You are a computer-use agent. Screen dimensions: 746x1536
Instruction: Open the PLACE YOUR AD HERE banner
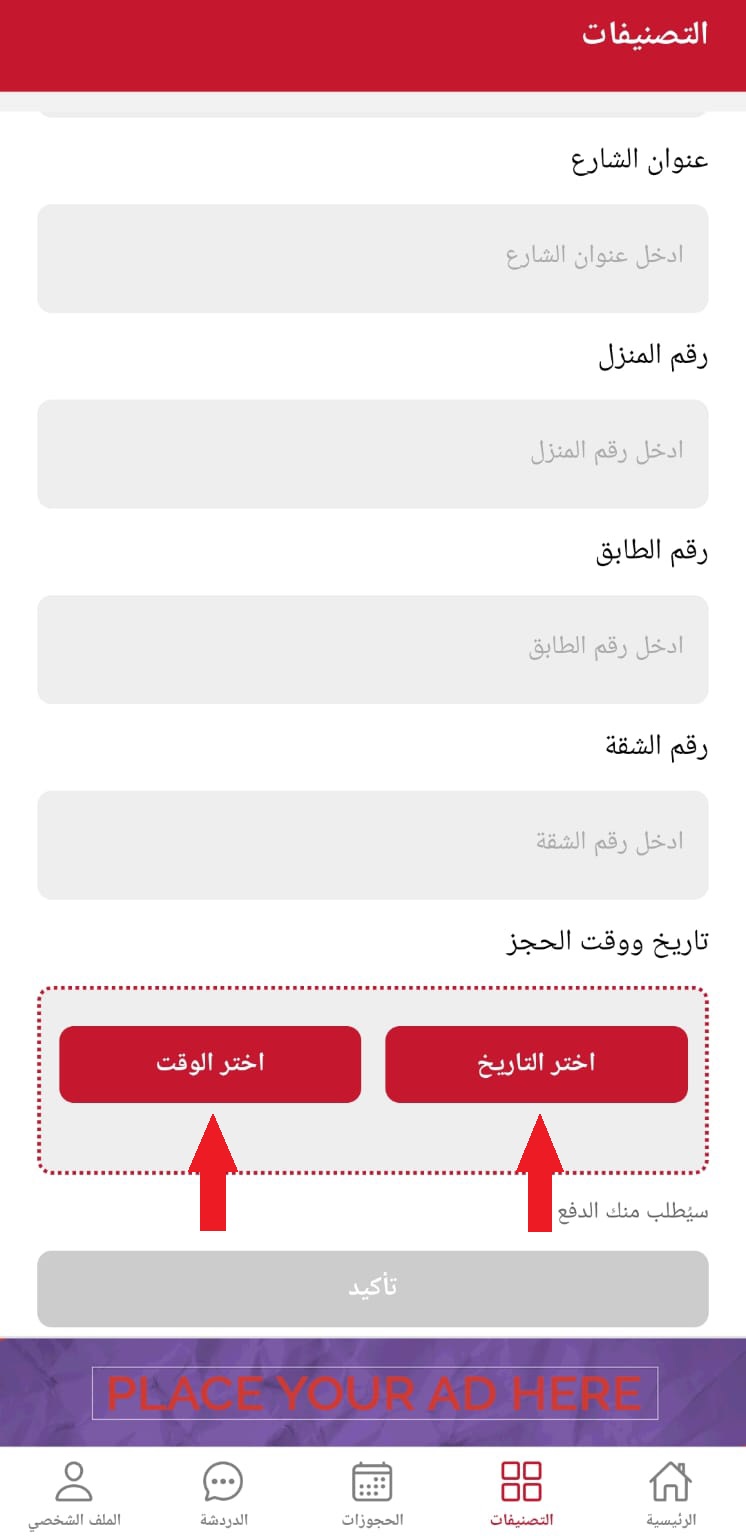(373, 1391)
